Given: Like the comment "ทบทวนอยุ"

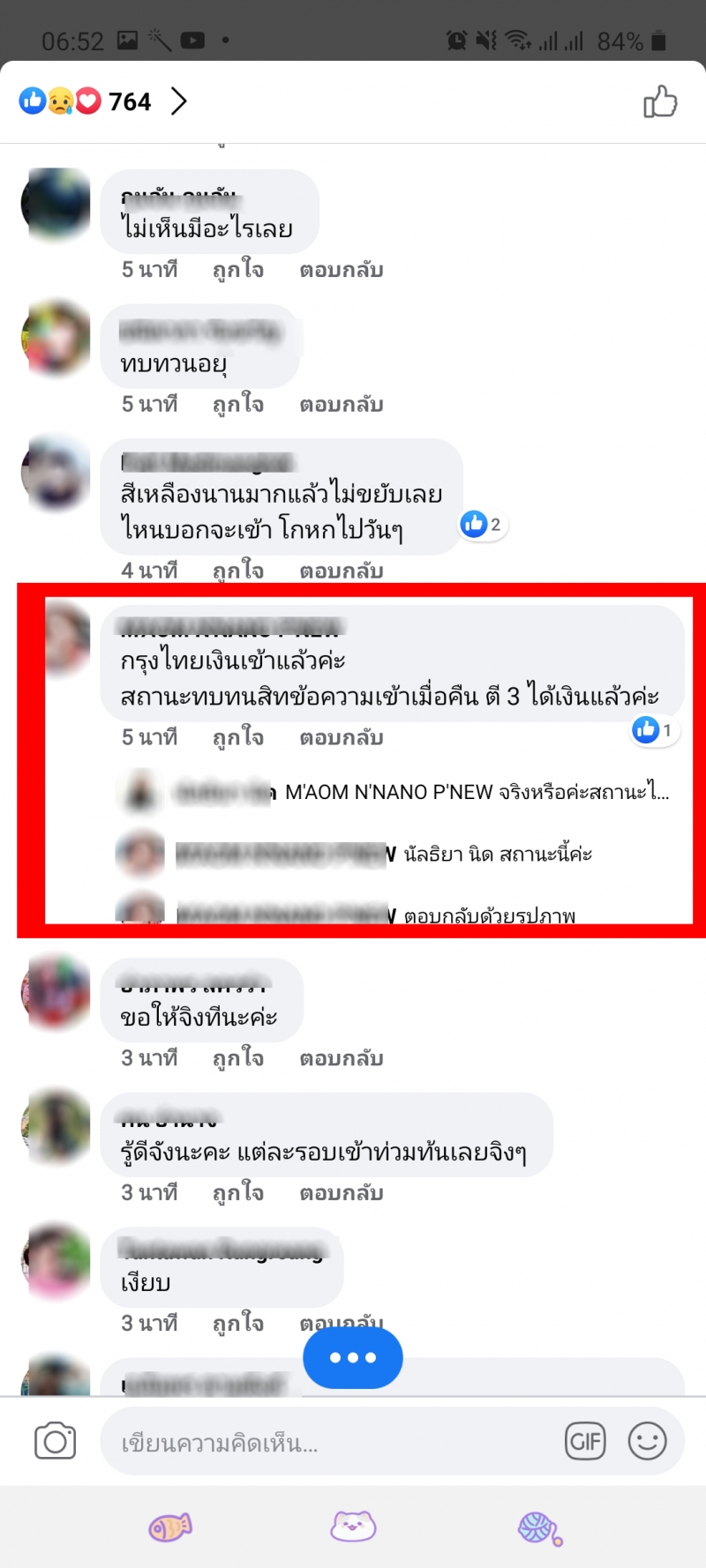Looking at the screenshot, I should pyautogui.click(x=237, y=405).
